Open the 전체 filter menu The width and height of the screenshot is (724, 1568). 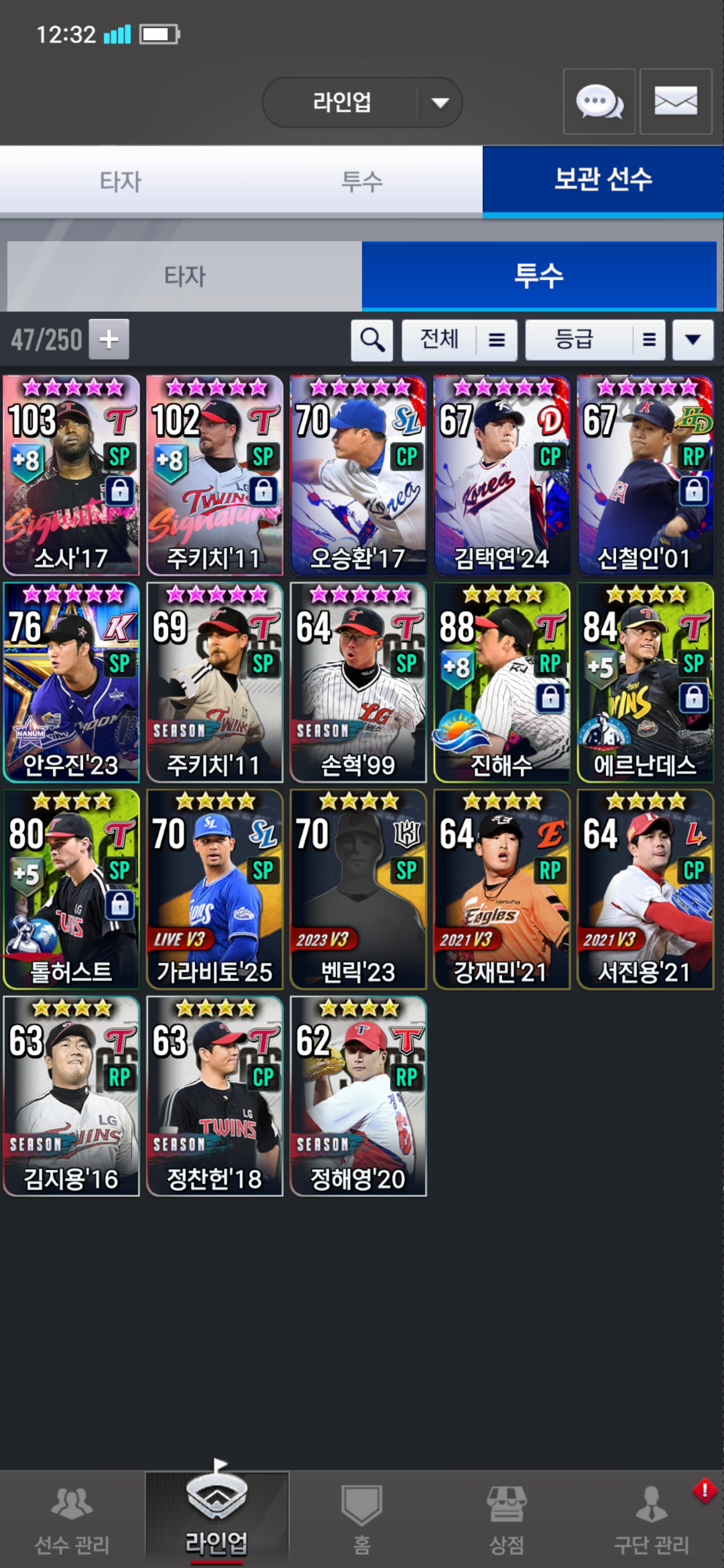459,340
